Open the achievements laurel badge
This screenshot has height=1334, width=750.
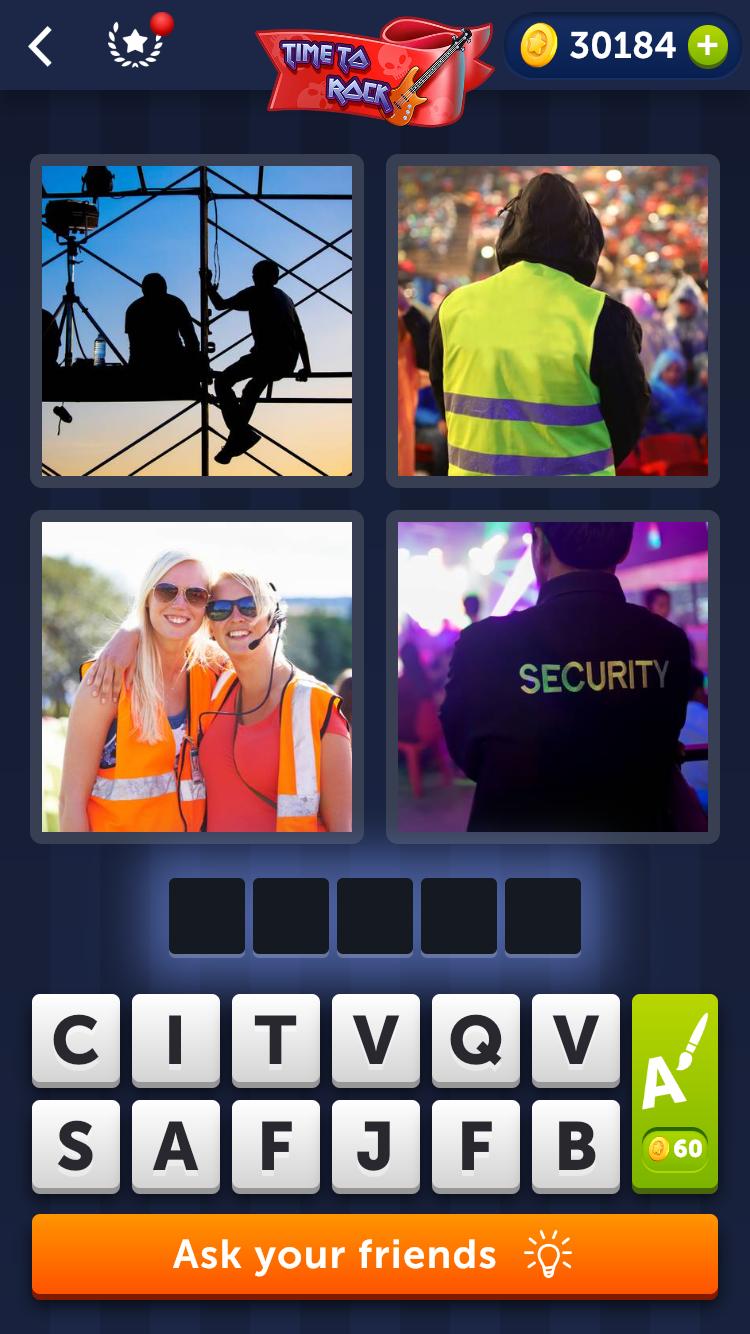(135, 46)
